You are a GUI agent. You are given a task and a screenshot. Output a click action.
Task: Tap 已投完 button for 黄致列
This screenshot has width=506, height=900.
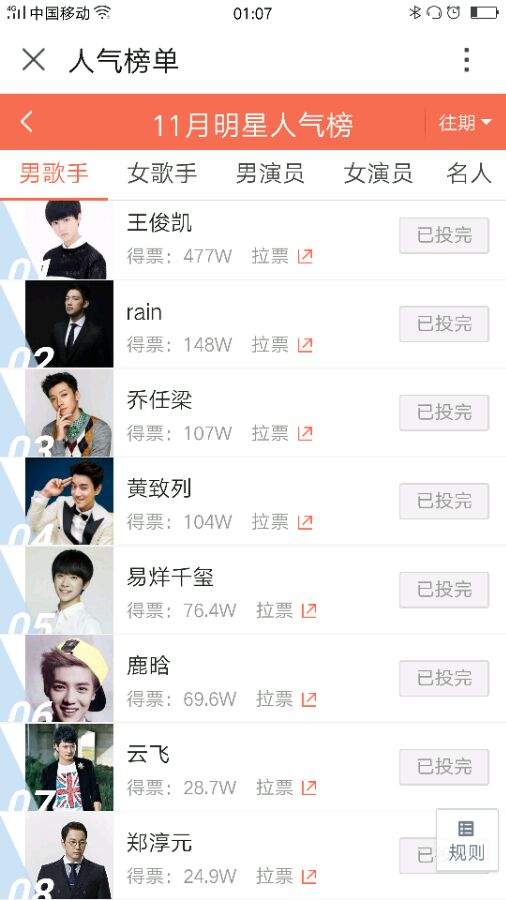pyautogui.click(x=444, y=501)
